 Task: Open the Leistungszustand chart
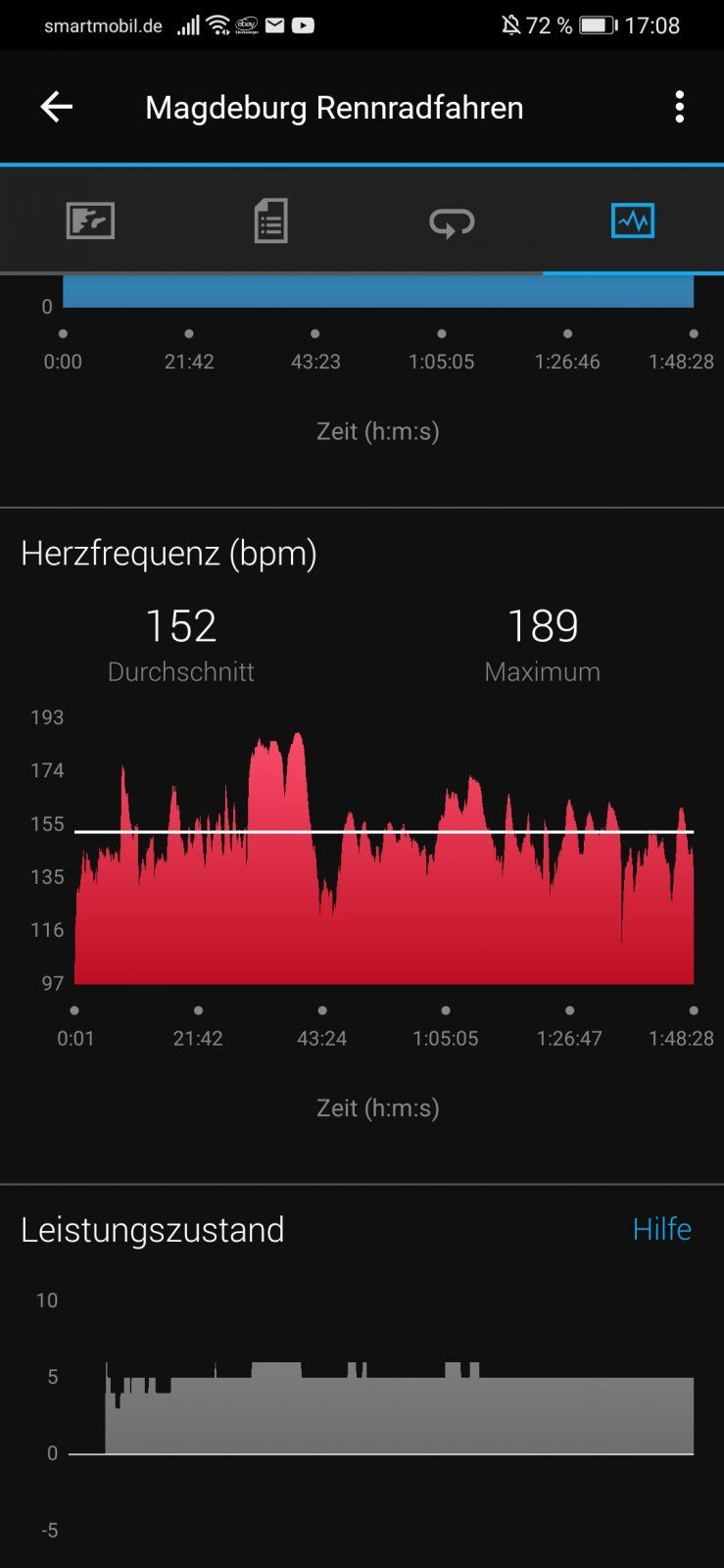(x=384, y=1411)
